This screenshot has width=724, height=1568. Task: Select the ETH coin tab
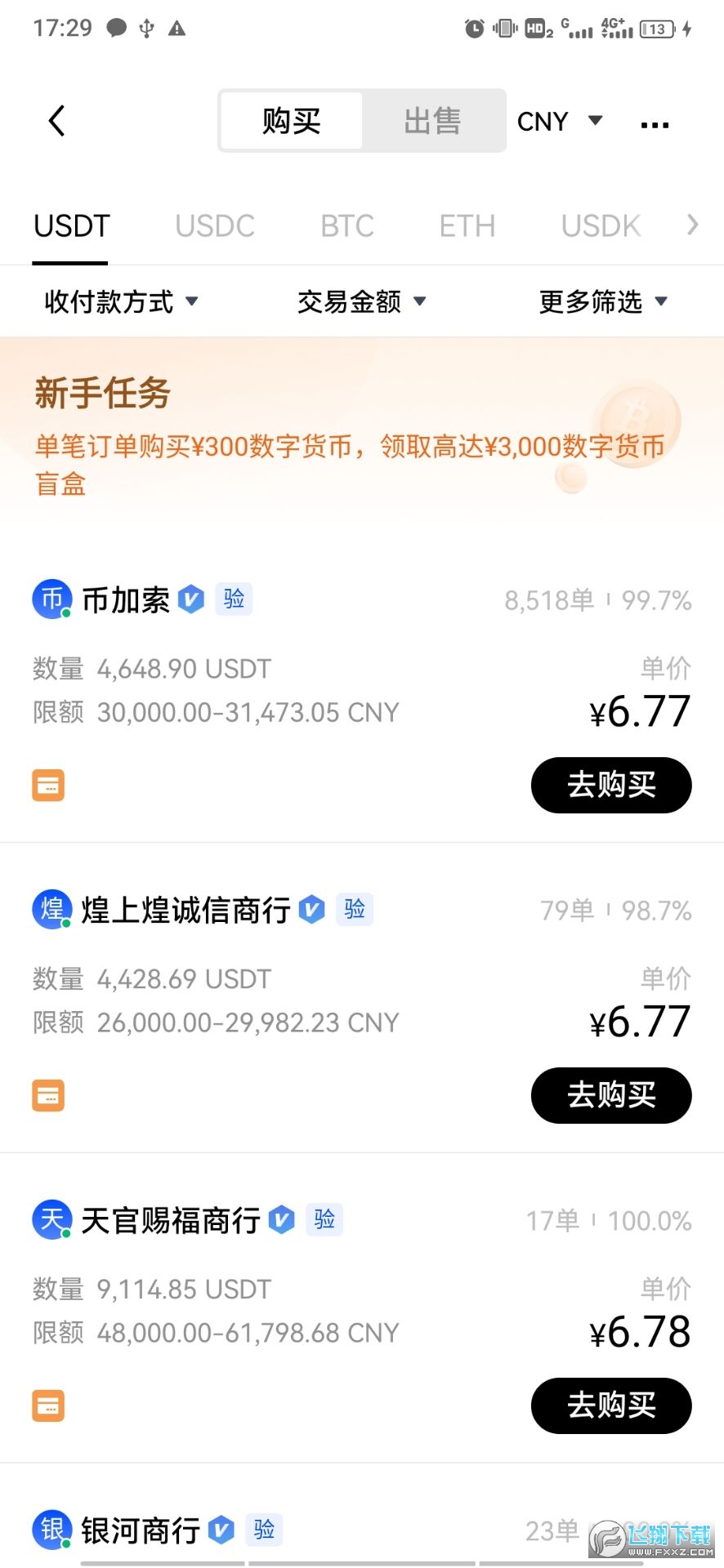[467, 226]
